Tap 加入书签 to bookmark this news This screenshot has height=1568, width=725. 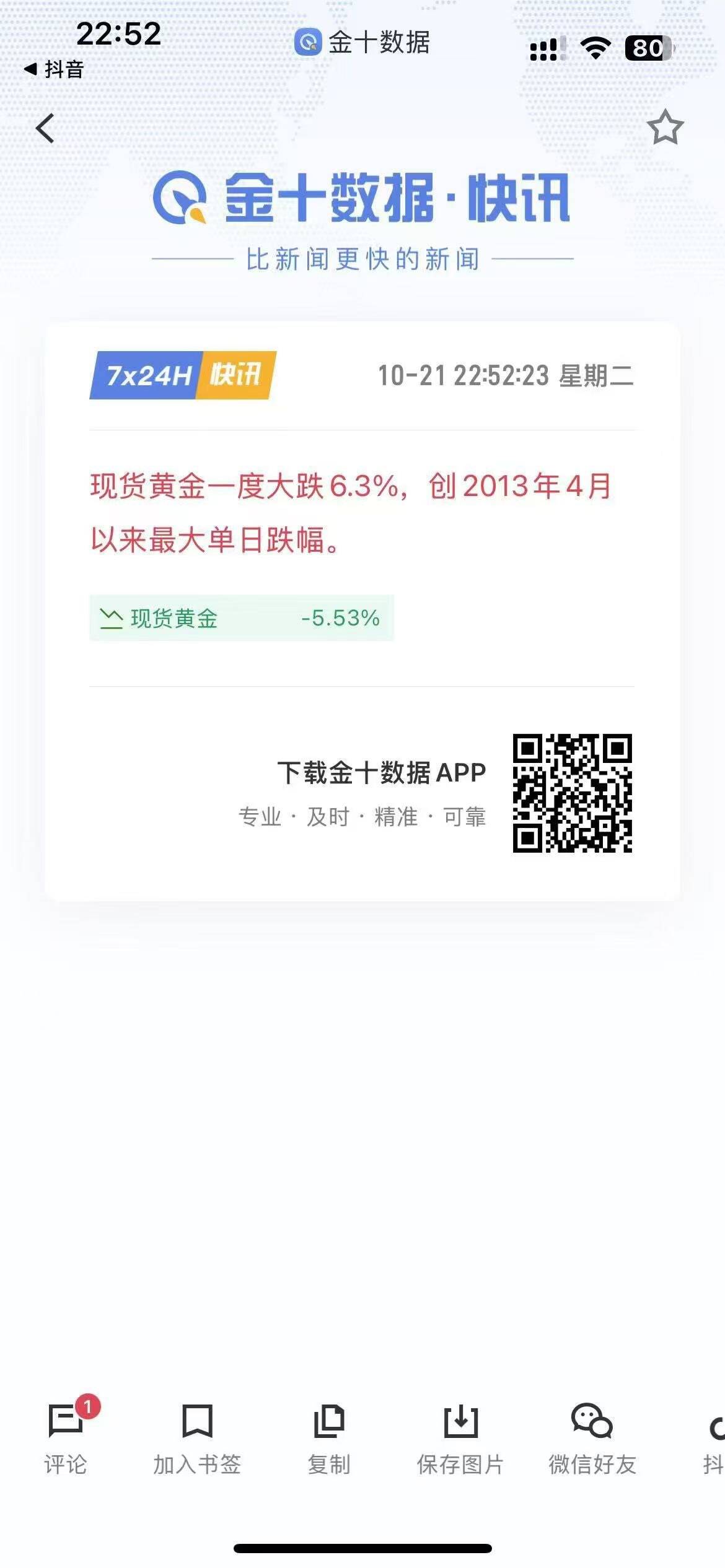pyautogui.click(x=197, y=1438)
